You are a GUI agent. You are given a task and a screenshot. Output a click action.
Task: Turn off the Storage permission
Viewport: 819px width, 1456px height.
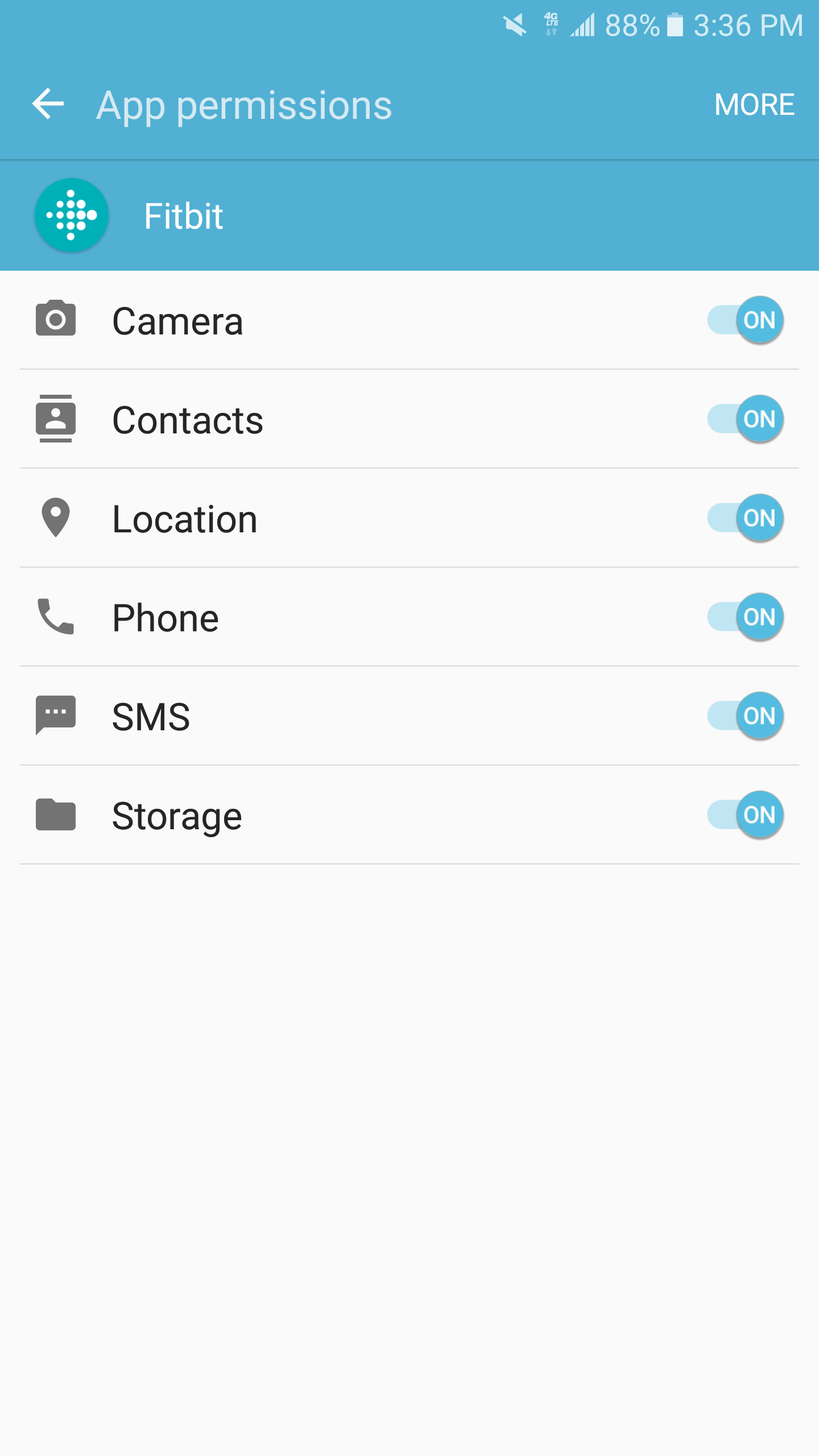tap(745, 815)
